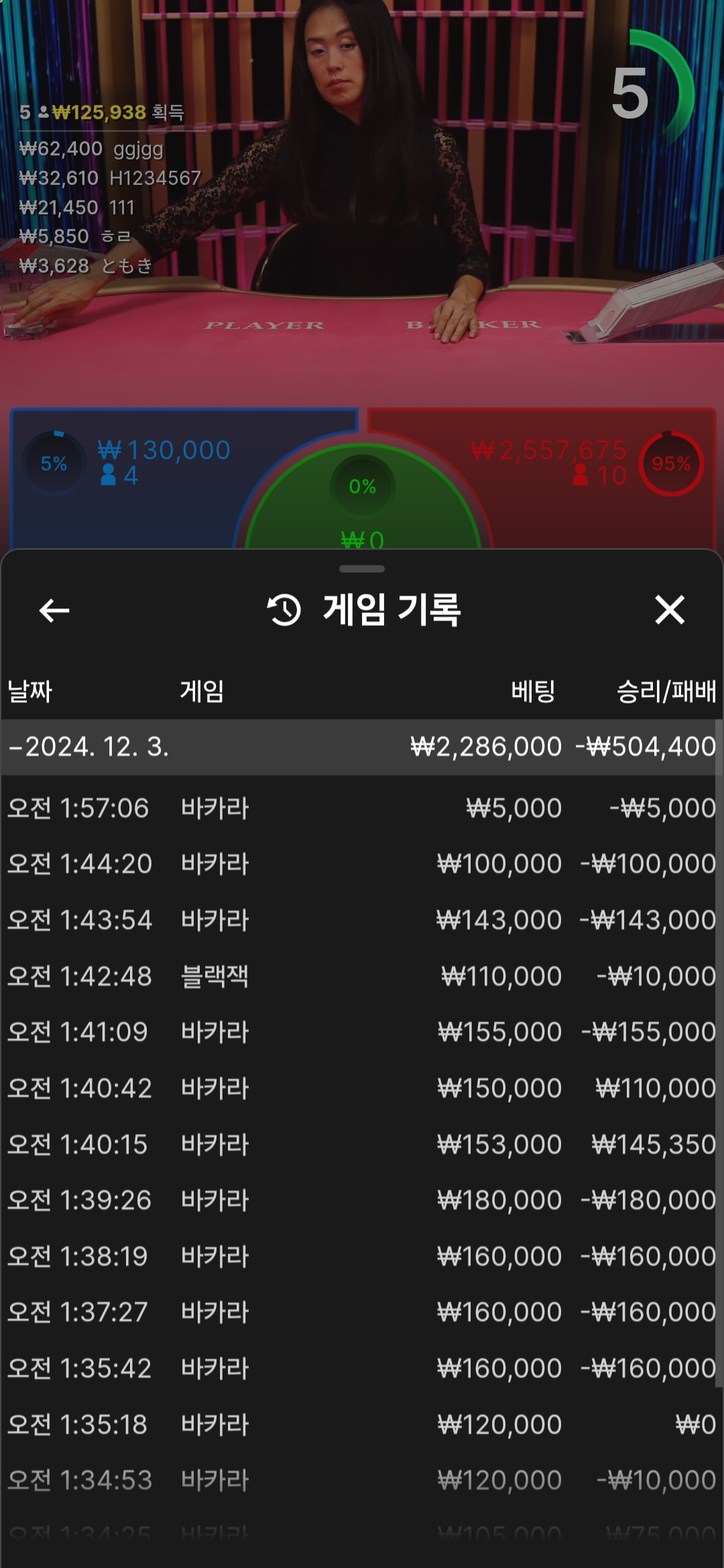Go back from the game history panel
724x1568 pixels.
coord(54,610)
